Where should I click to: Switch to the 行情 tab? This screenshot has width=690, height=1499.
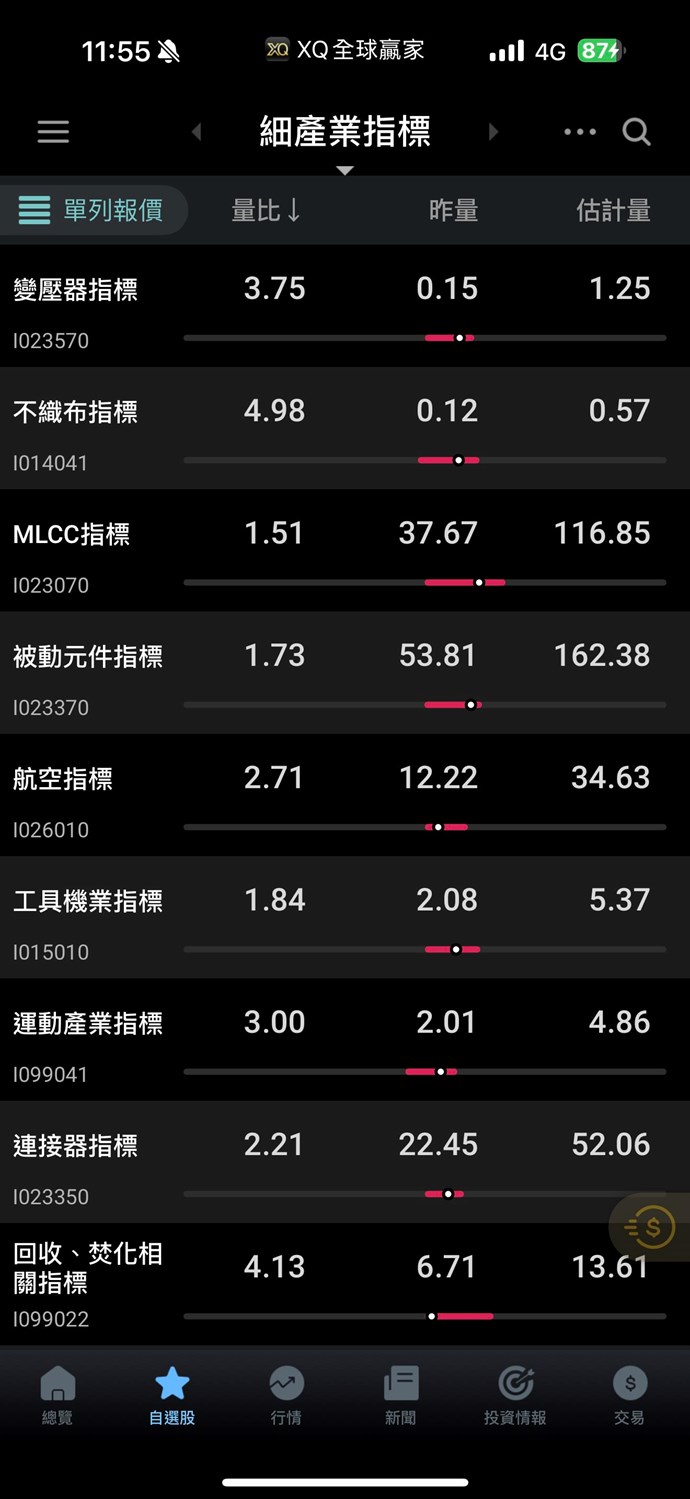(x=286, y=1395)
